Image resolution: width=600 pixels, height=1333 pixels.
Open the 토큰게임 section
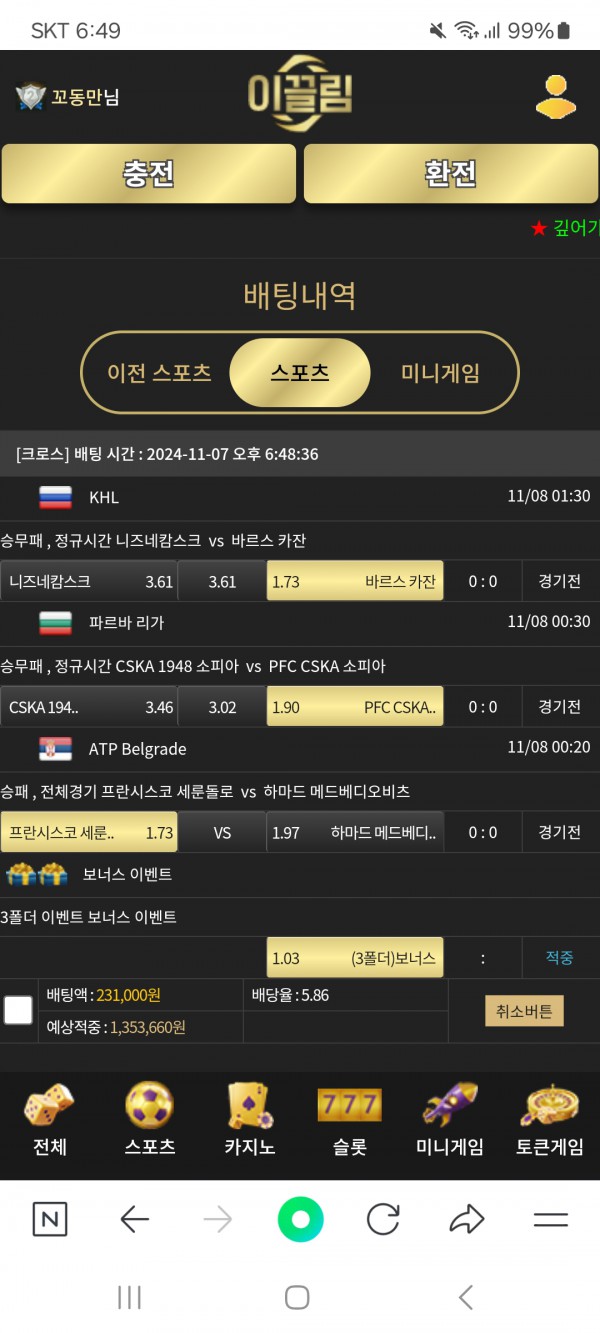point(549,1120)
